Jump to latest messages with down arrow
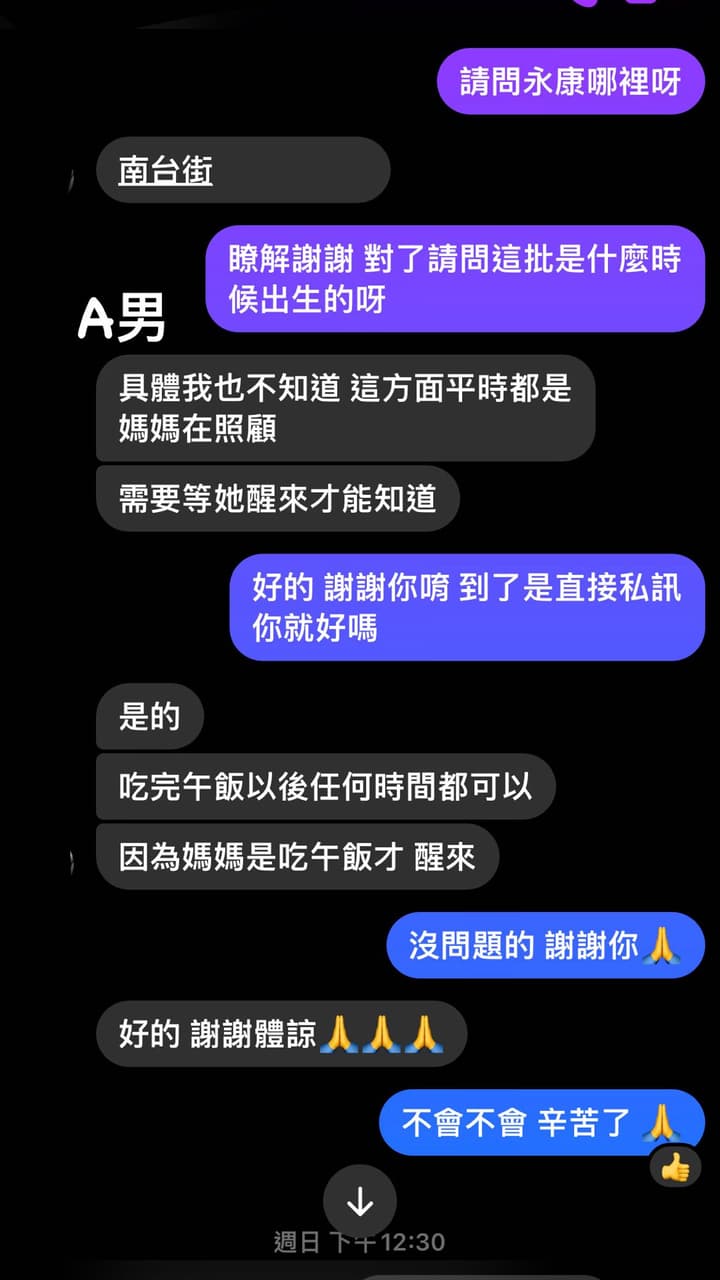This screenshot has width=720, height=1280. point(360,1202)
